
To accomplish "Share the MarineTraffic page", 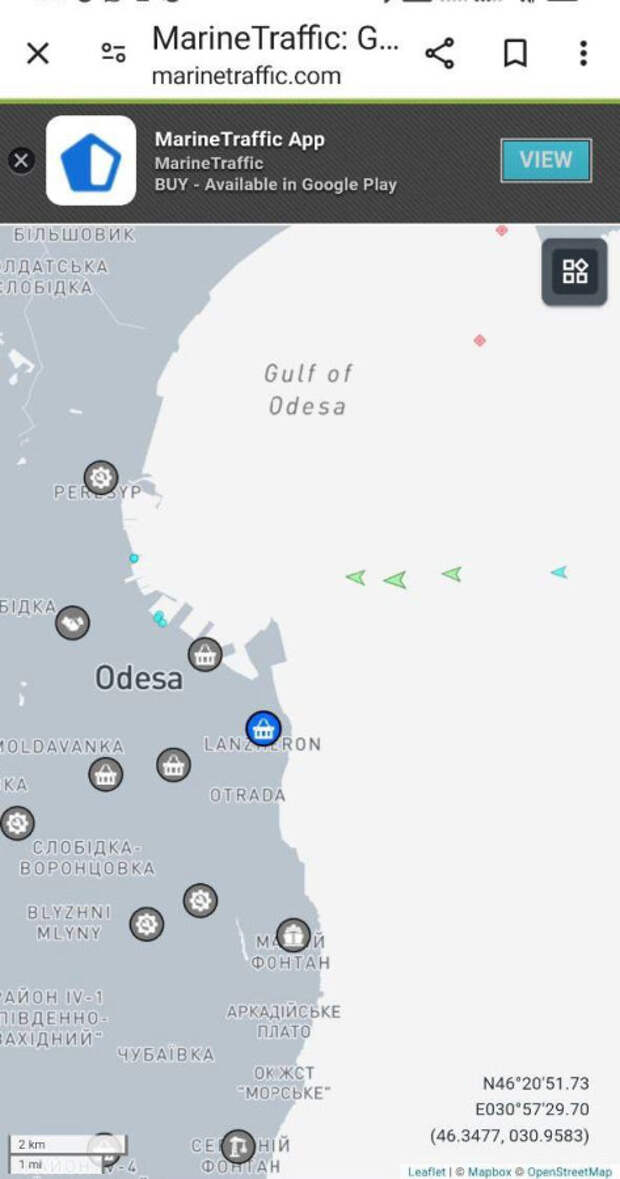I will click(440, 54).
